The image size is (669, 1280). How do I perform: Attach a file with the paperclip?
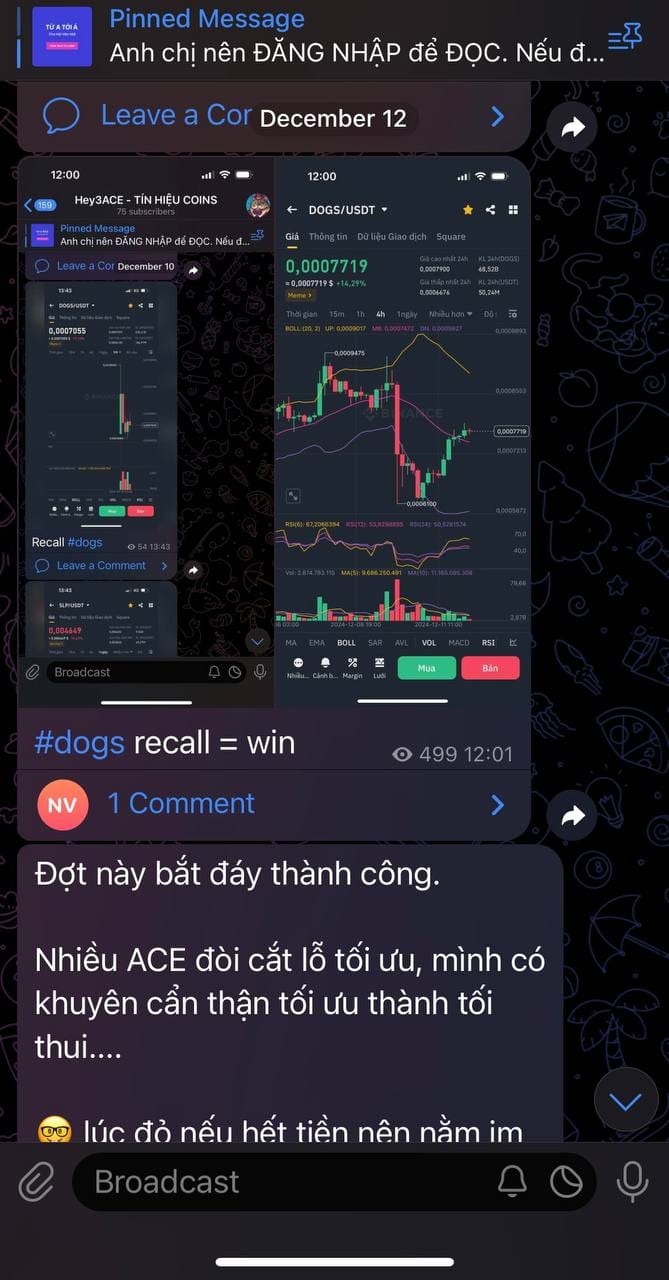pyautogui.click(x=37, y=1182)
